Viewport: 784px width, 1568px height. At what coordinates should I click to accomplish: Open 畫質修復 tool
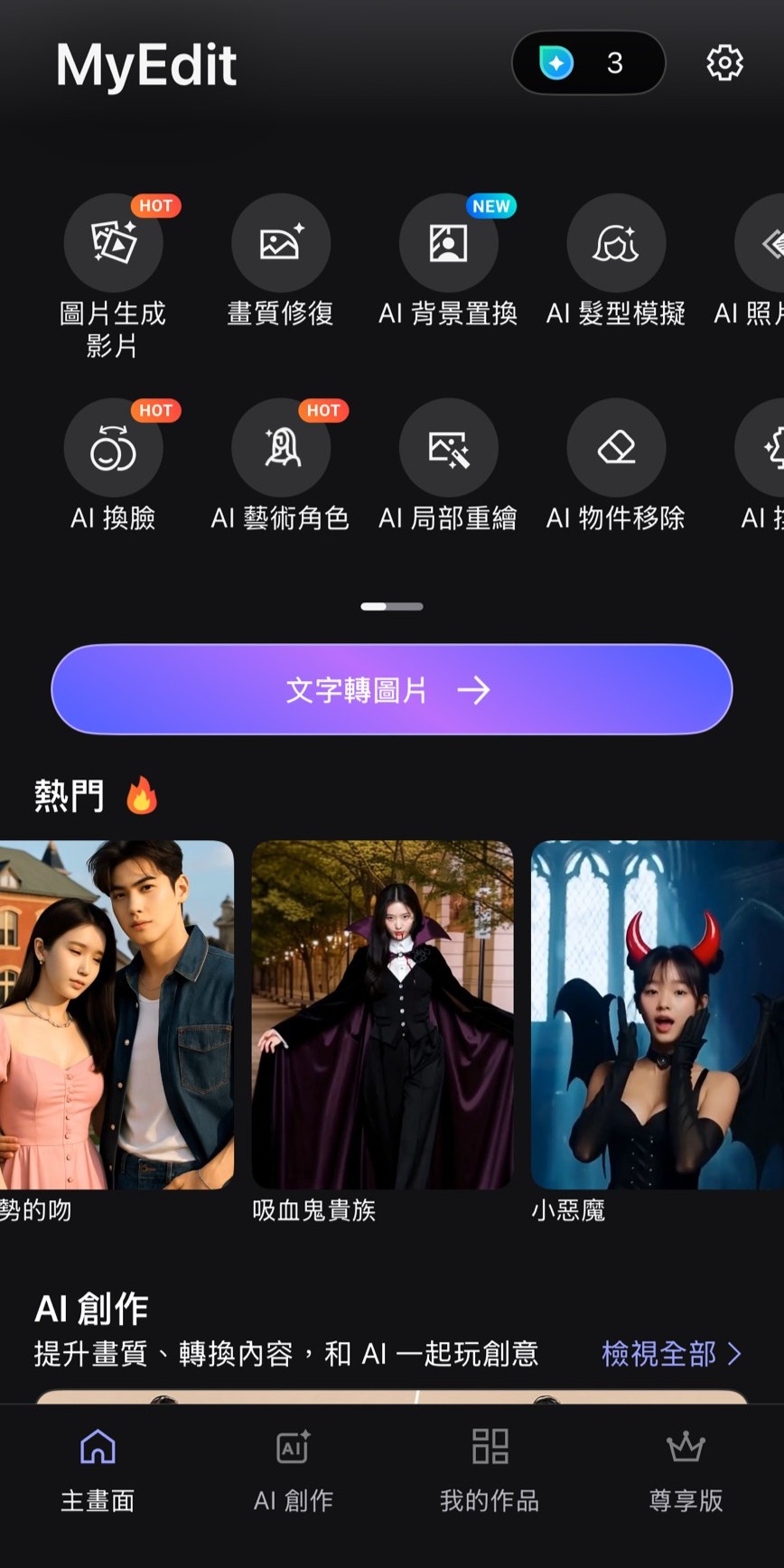(281, 244)
